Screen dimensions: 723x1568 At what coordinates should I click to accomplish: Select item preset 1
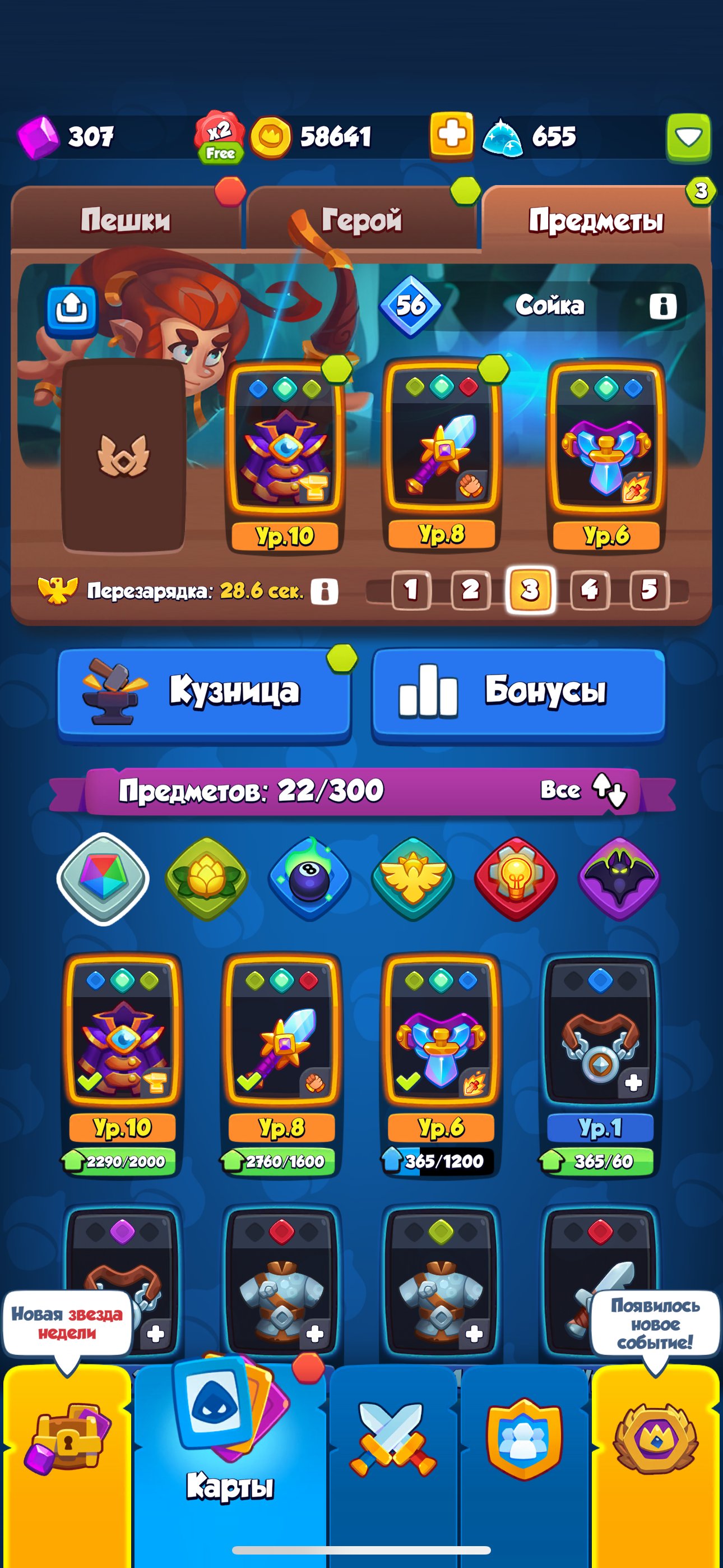point(411,589)
